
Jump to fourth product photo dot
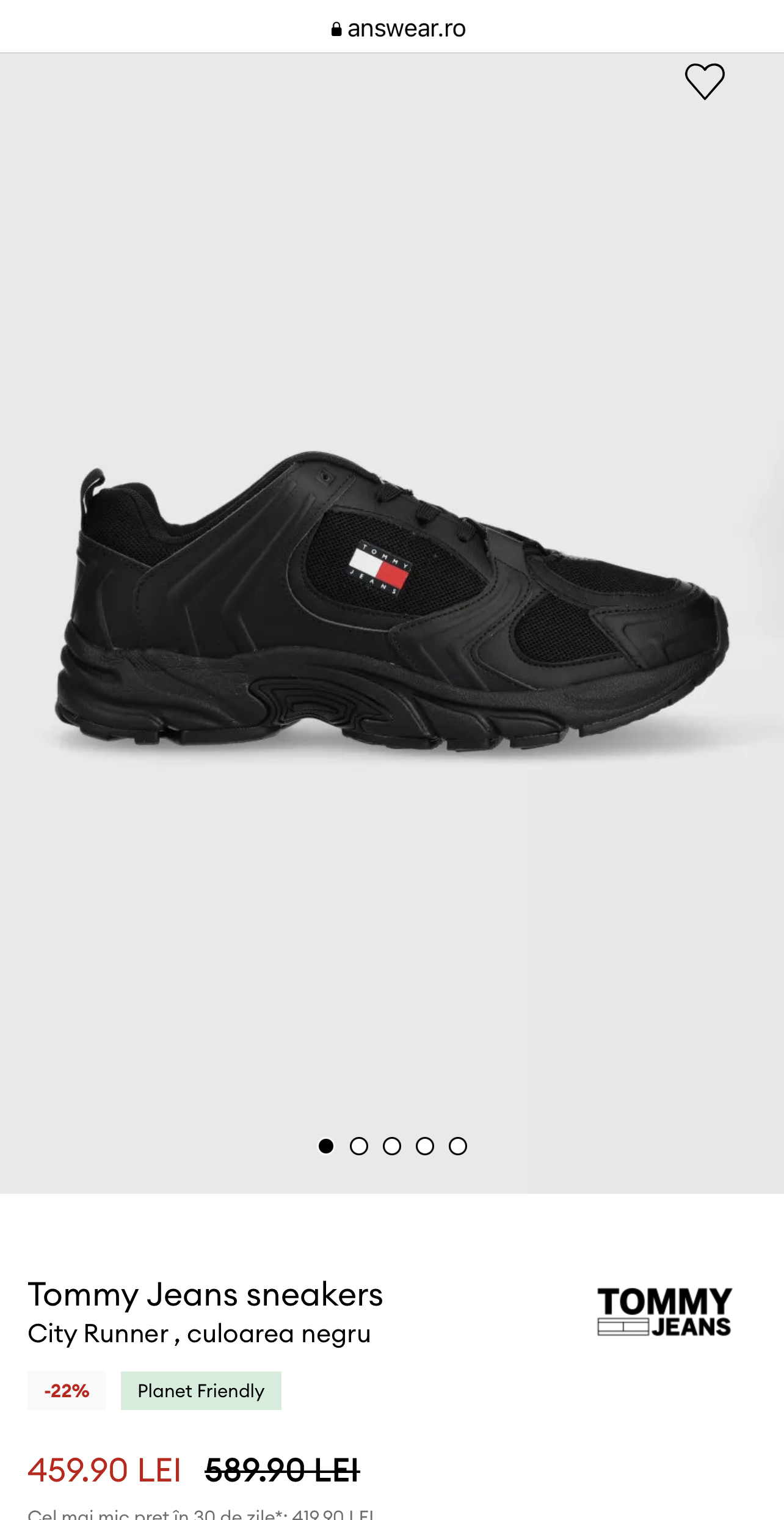[425, 1146]
